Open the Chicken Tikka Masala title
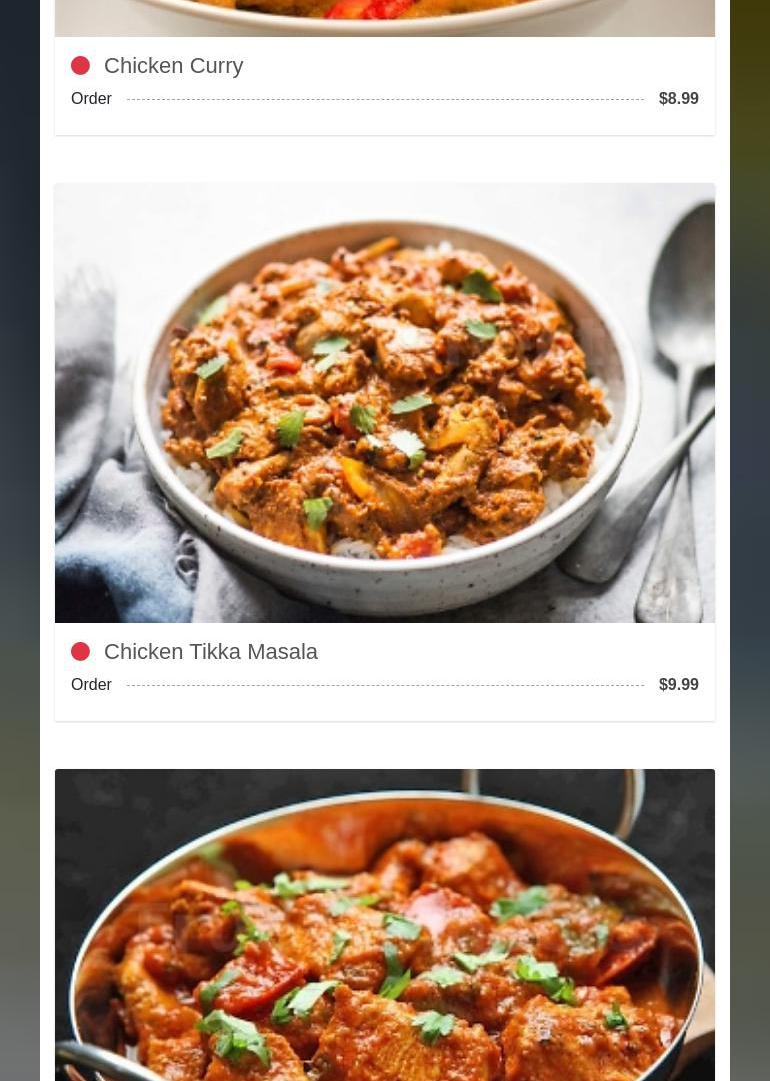This screenshot has height=1081, width=770. pyautogui.click(x=210, y=652)
